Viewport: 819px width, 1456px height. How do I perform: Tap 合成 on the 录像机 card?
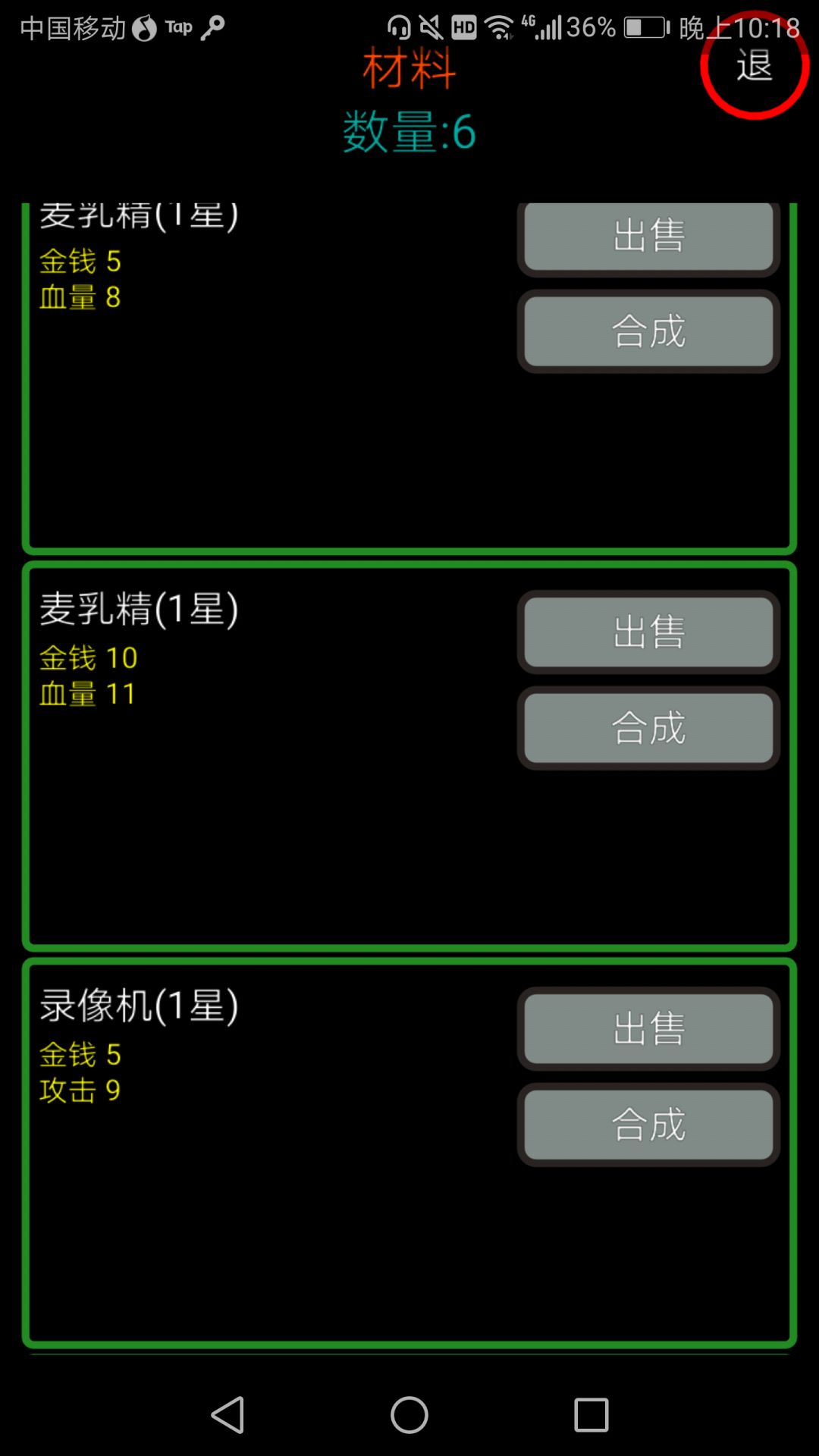click(648, 1125)
